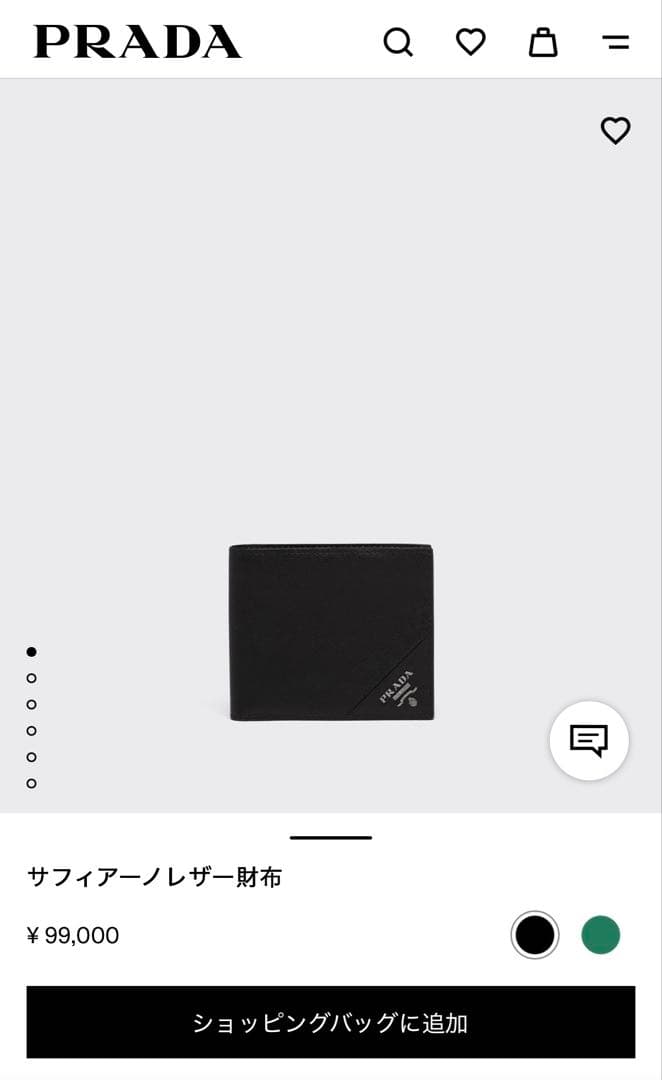Viewport: 662px width, 1080px height.
Task: Open the hamburger menu
Action: (616, 42)
